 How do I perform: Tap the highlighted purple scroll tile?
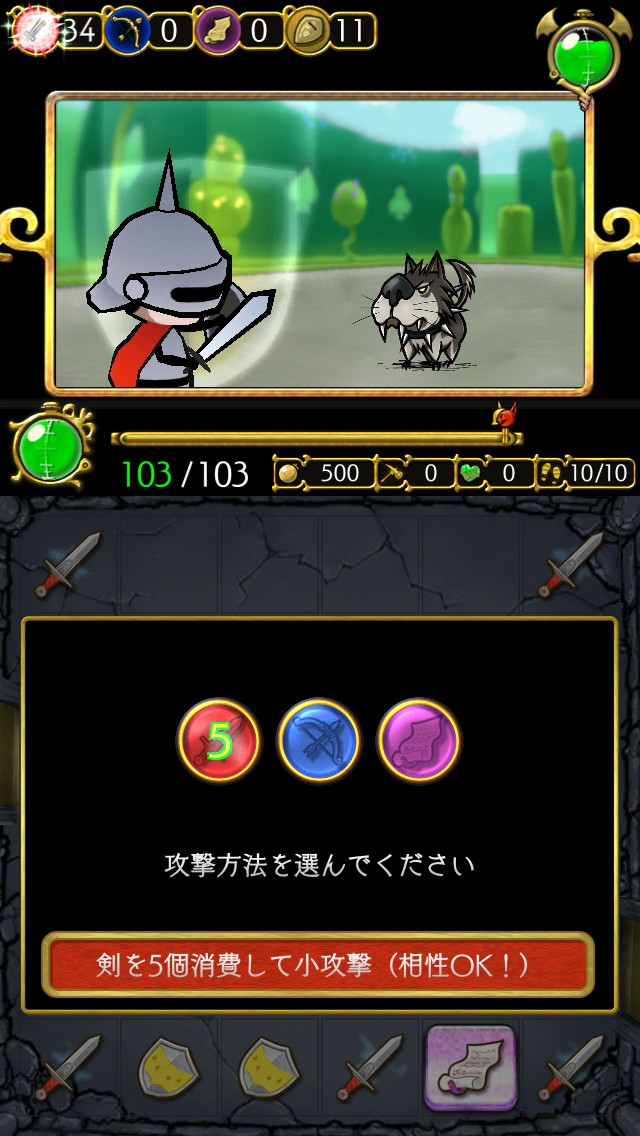pyautogui.click(x=470, y=1067)
